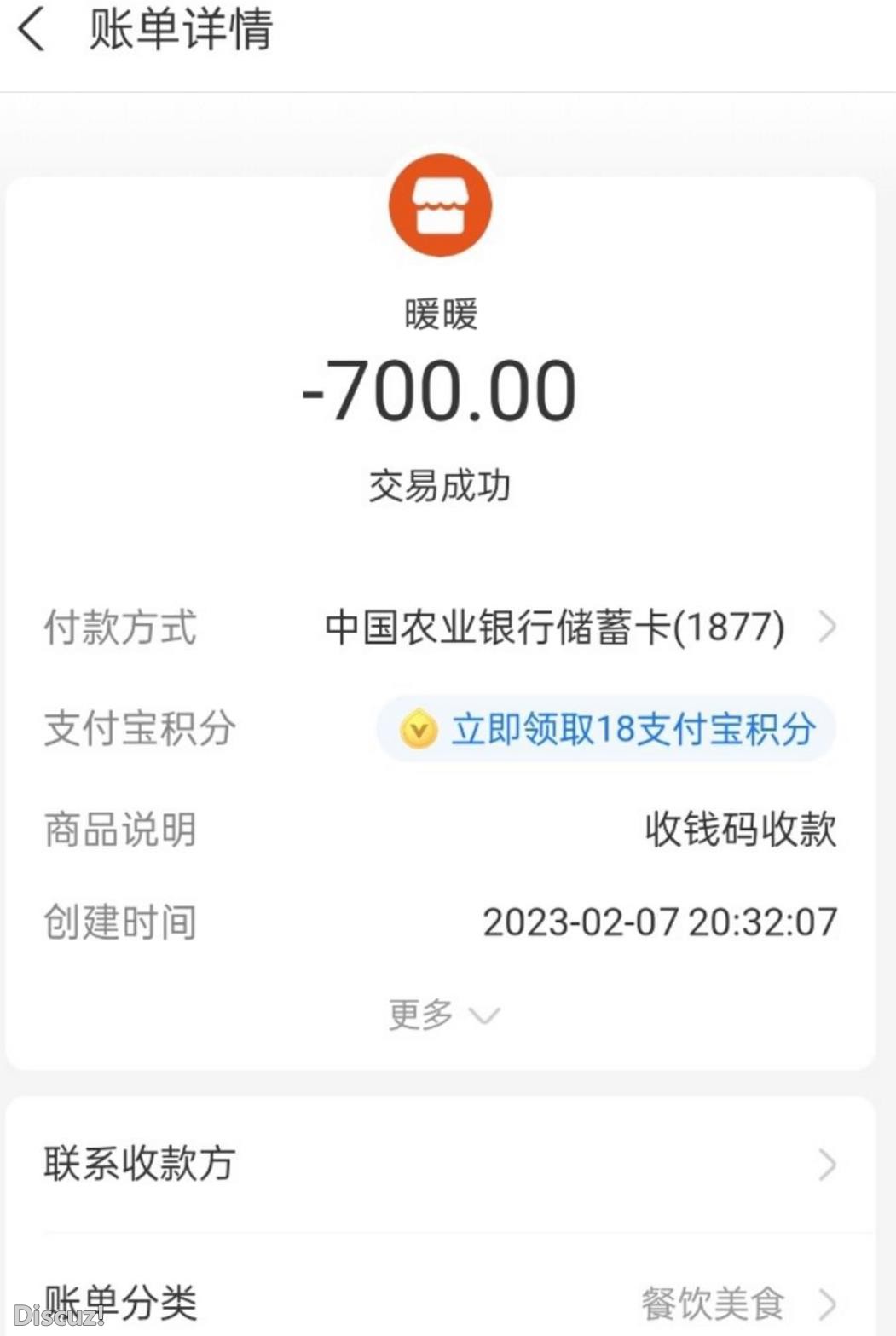Click the creation time 2023-02-07 20:32:07
This screenshot has height=1336, width=896.
662,922
